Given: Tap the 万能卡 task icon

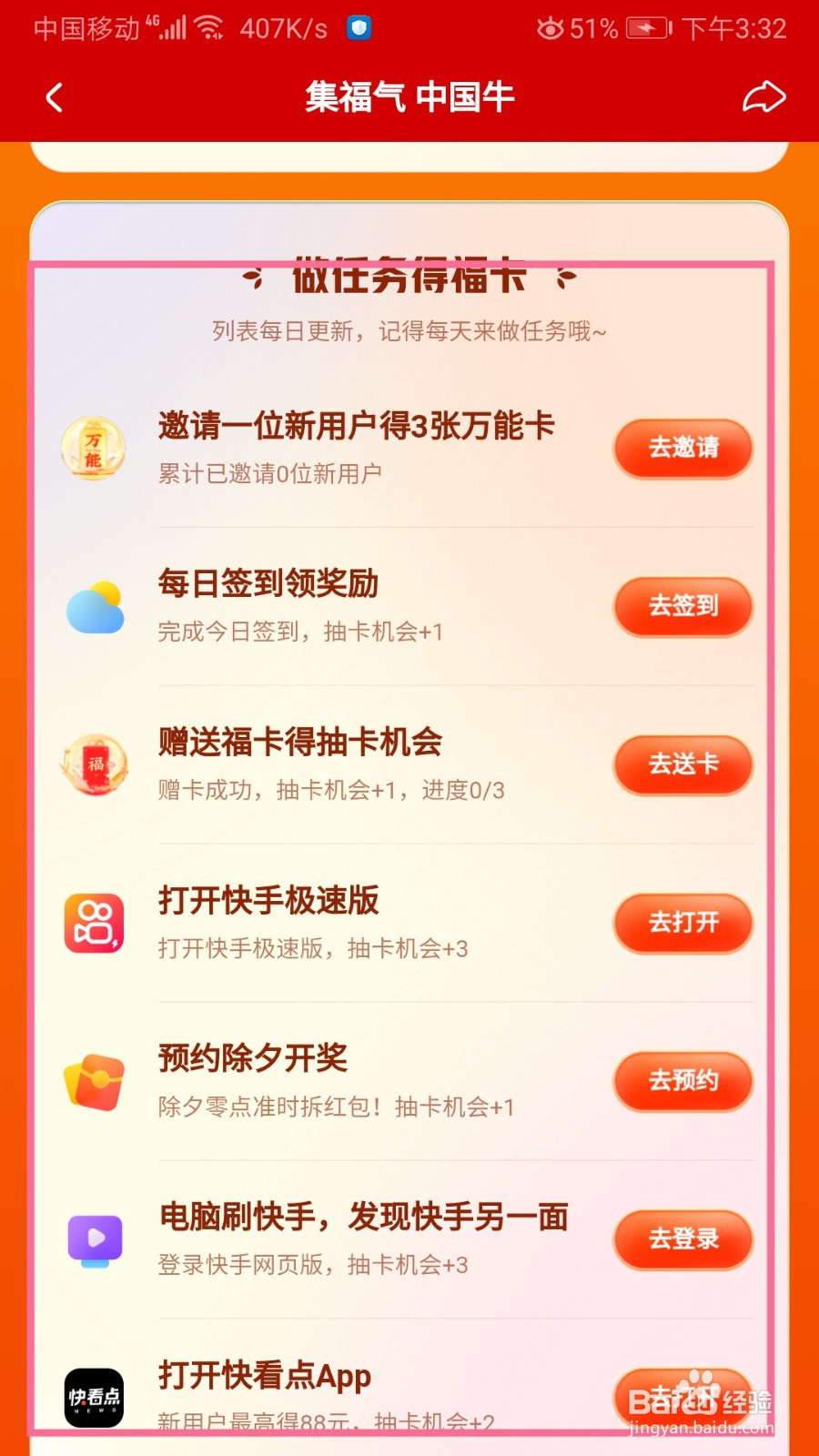Looking at the screenshot, I should (x=94, y=448).
